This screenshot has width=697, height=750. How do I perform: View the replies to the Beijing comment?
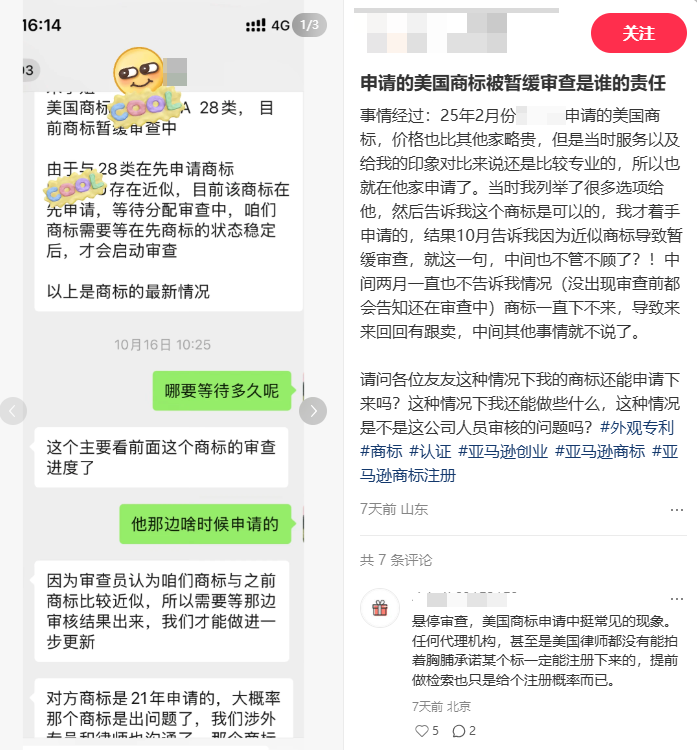[x=463, y=731]
